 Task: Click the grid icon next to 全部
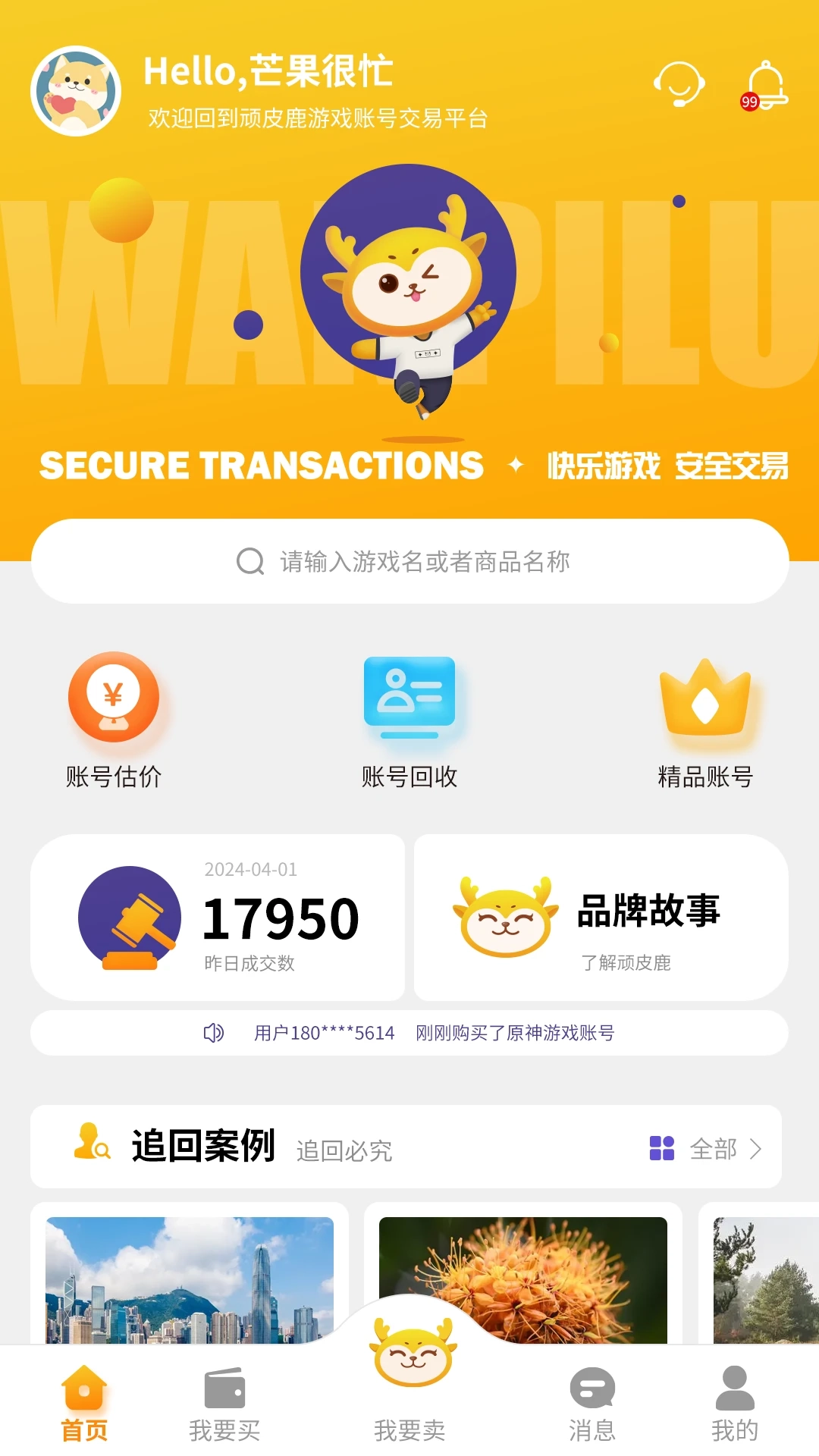662,1148
